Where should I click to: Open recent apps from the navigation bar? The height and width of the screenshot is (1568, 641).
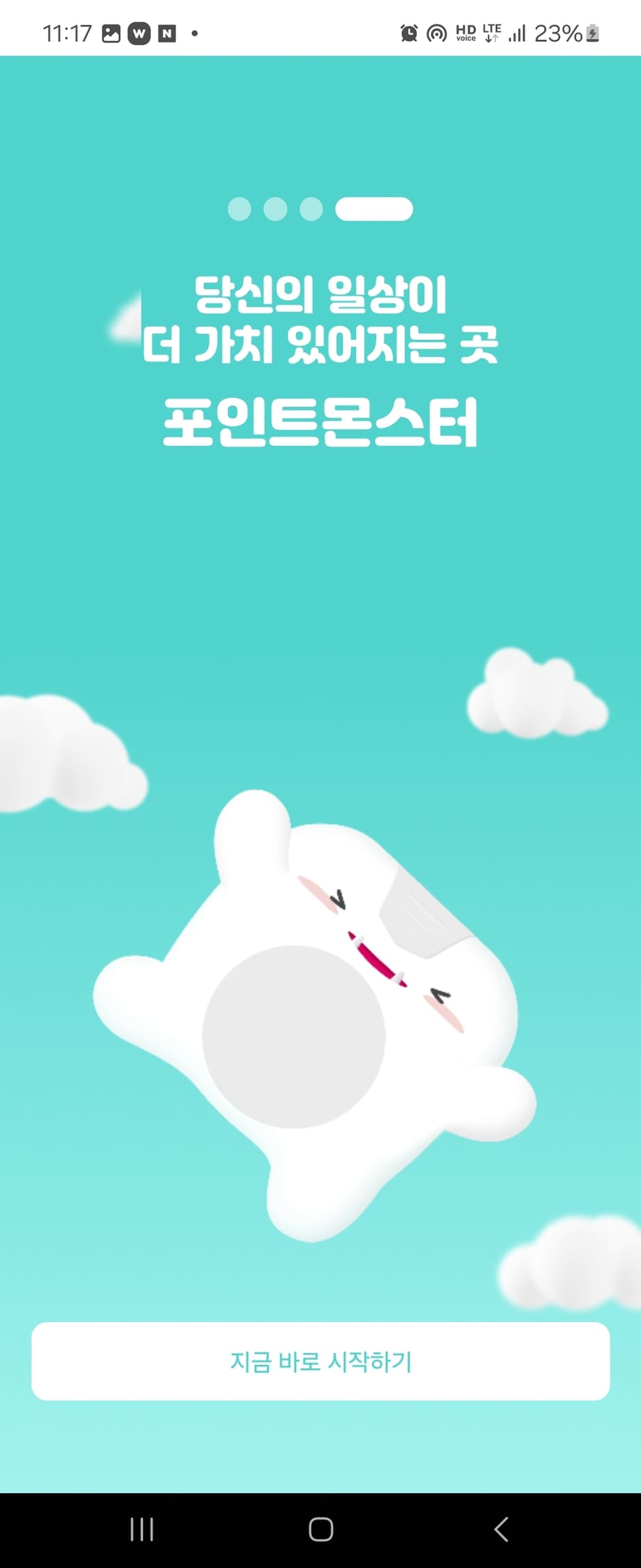click(x=141, y=1529)
